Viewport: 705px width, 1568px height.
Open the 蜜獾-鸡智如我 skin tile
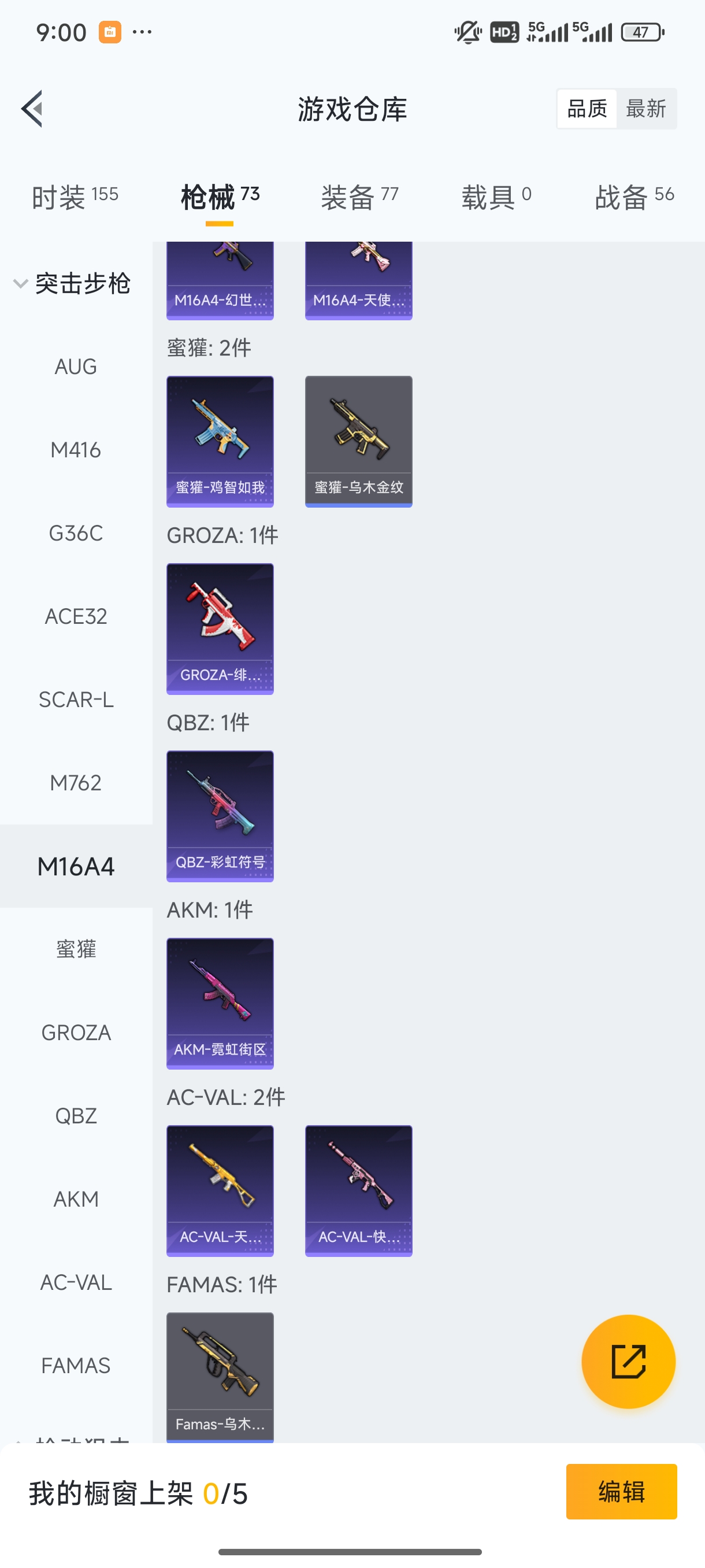pyautogui.click(x=220, y=441)
